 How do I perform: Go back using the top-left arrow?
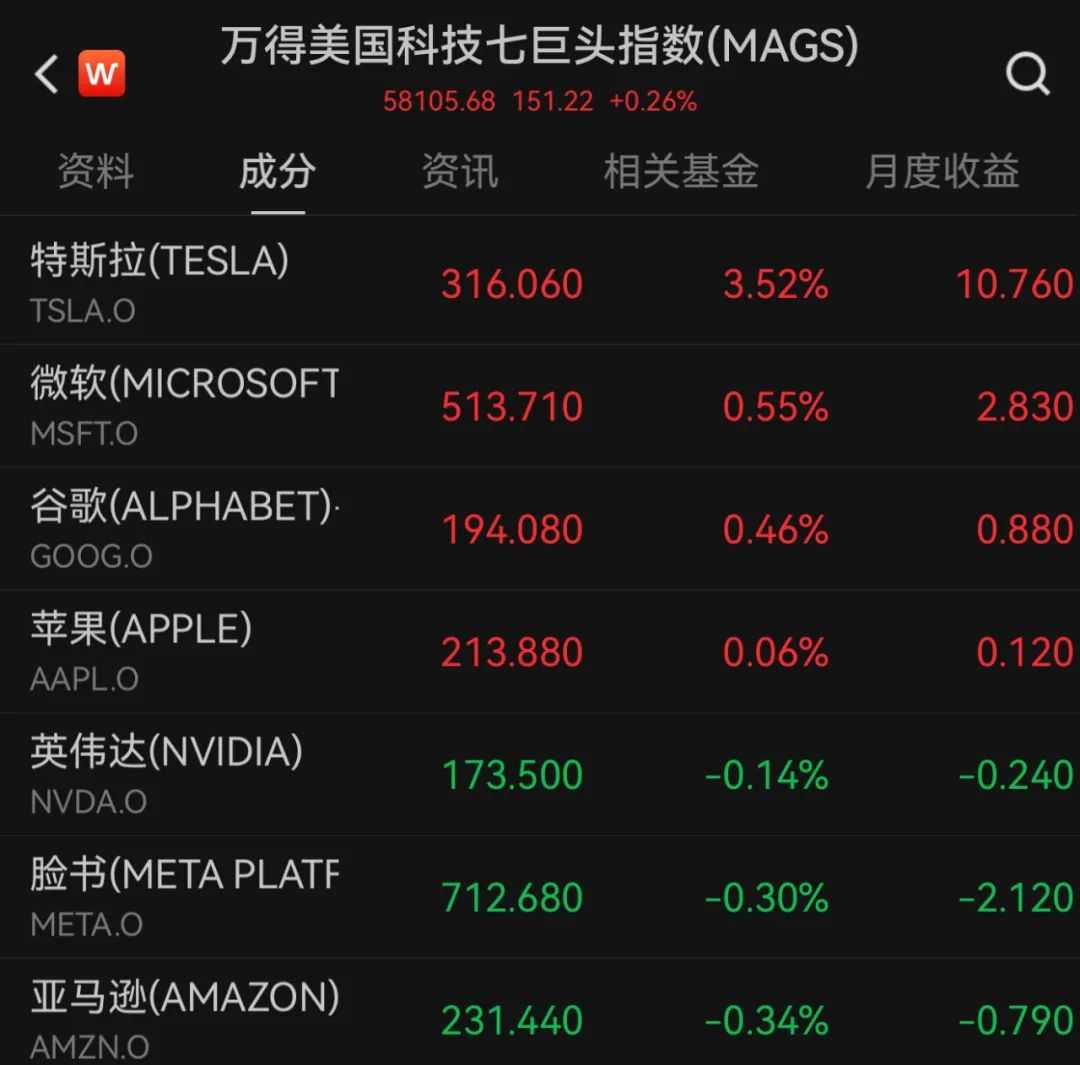[47, 74]
